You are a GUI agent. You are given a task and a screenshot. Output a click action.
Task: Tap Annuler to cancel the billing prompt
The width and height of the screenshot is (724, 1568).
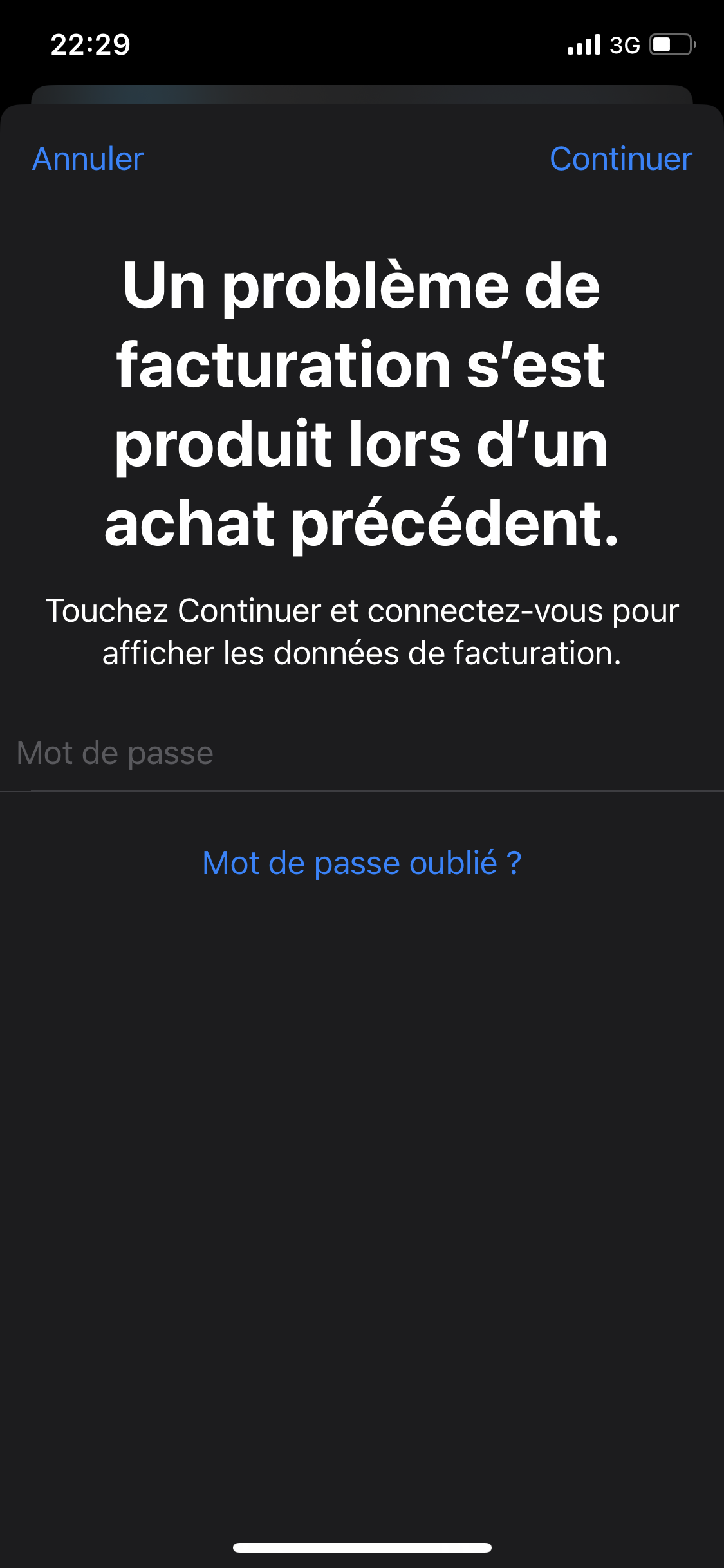[x=88, y=159]
